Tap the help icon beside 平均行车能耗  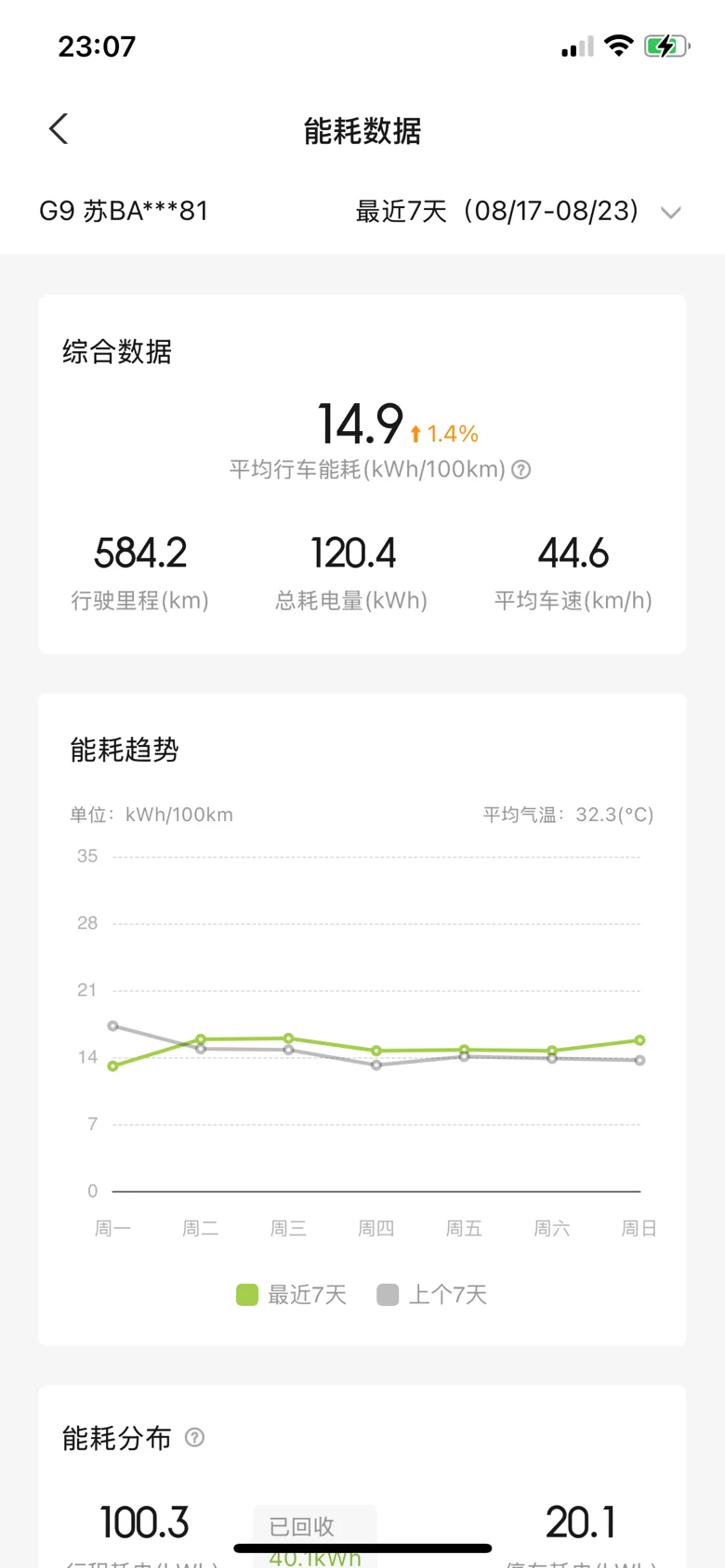coord(521,469)
